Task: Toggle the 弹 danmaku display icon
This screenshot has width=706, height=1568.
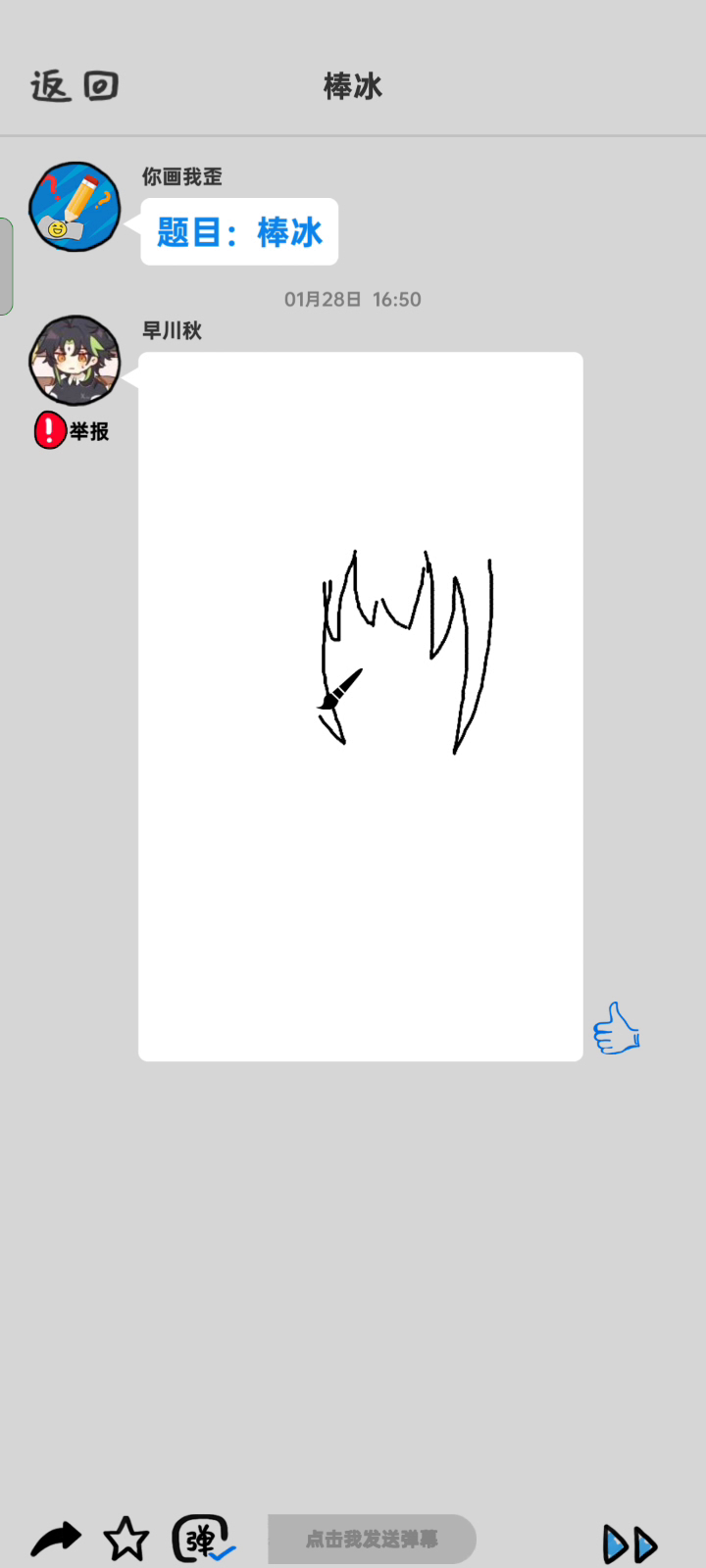Action: pos(203,1539)
